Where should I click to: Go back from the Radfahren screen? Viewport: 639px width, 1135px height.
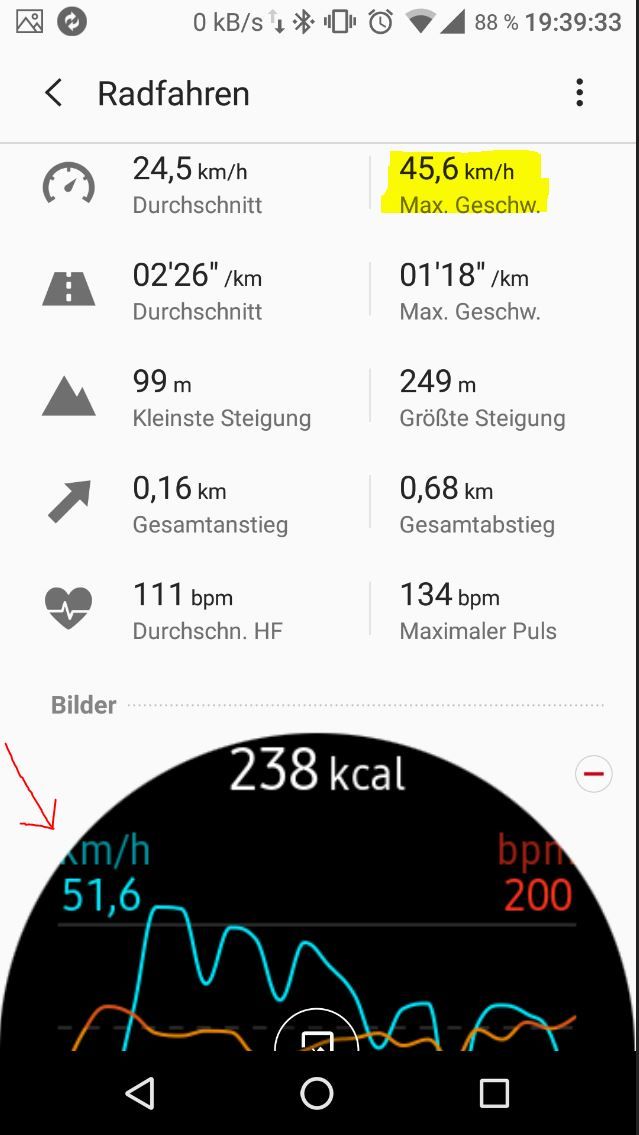tap(54, 94)
